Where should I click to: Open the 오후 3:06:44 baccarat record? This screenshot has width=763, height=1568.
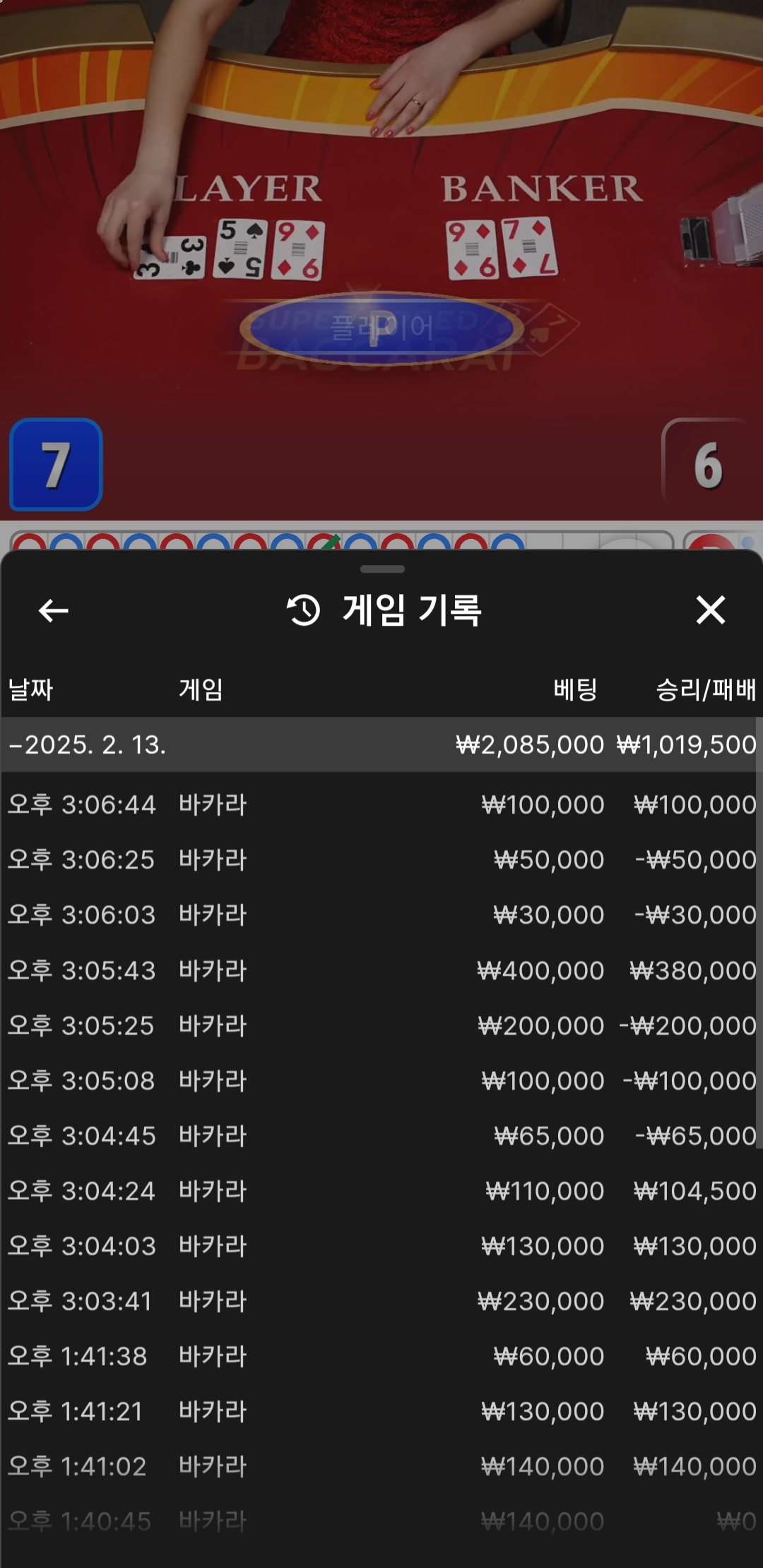381,804
